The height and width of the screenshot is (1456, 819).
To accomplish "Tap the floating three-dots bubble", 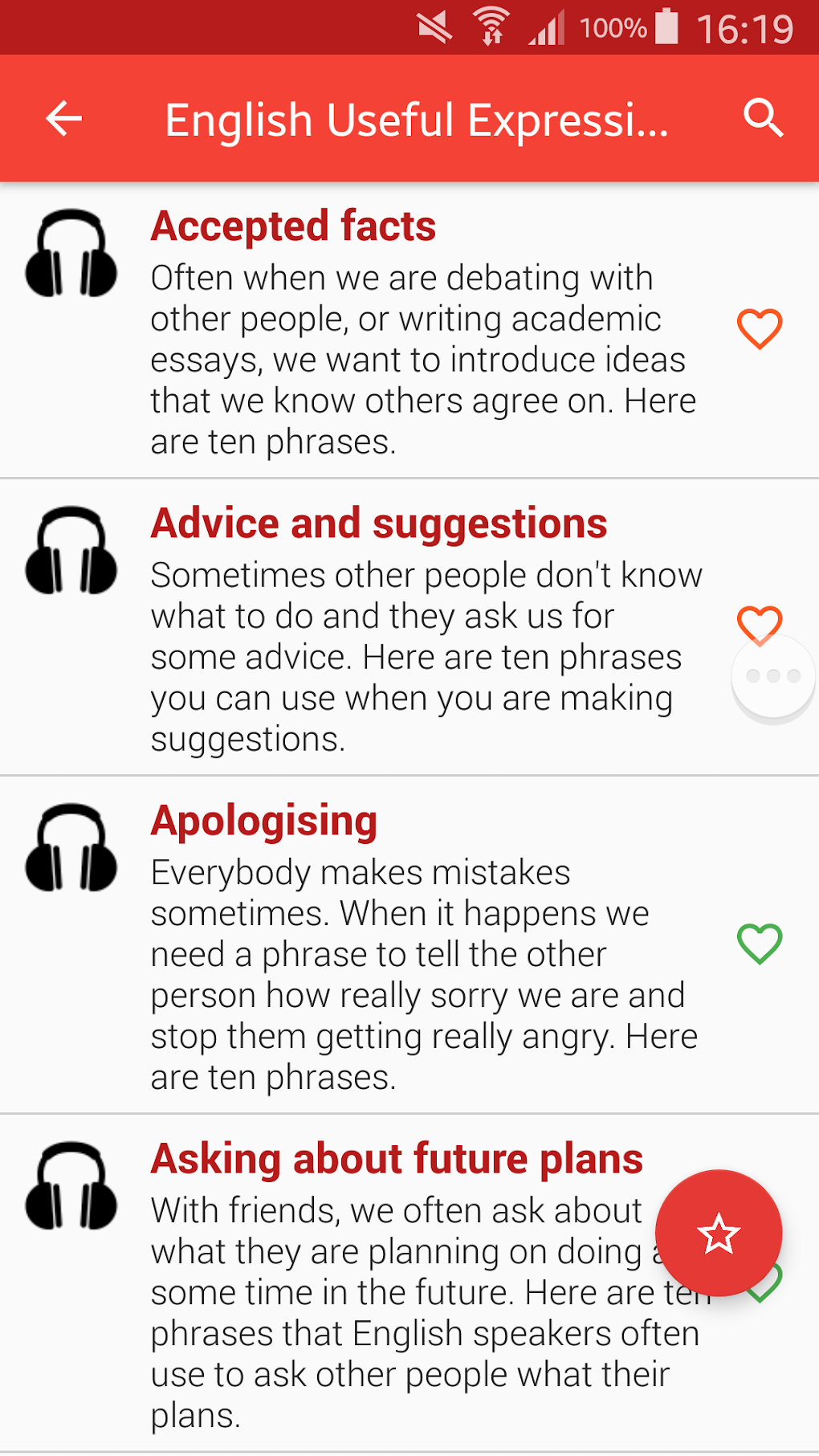I will pos(773,676).
